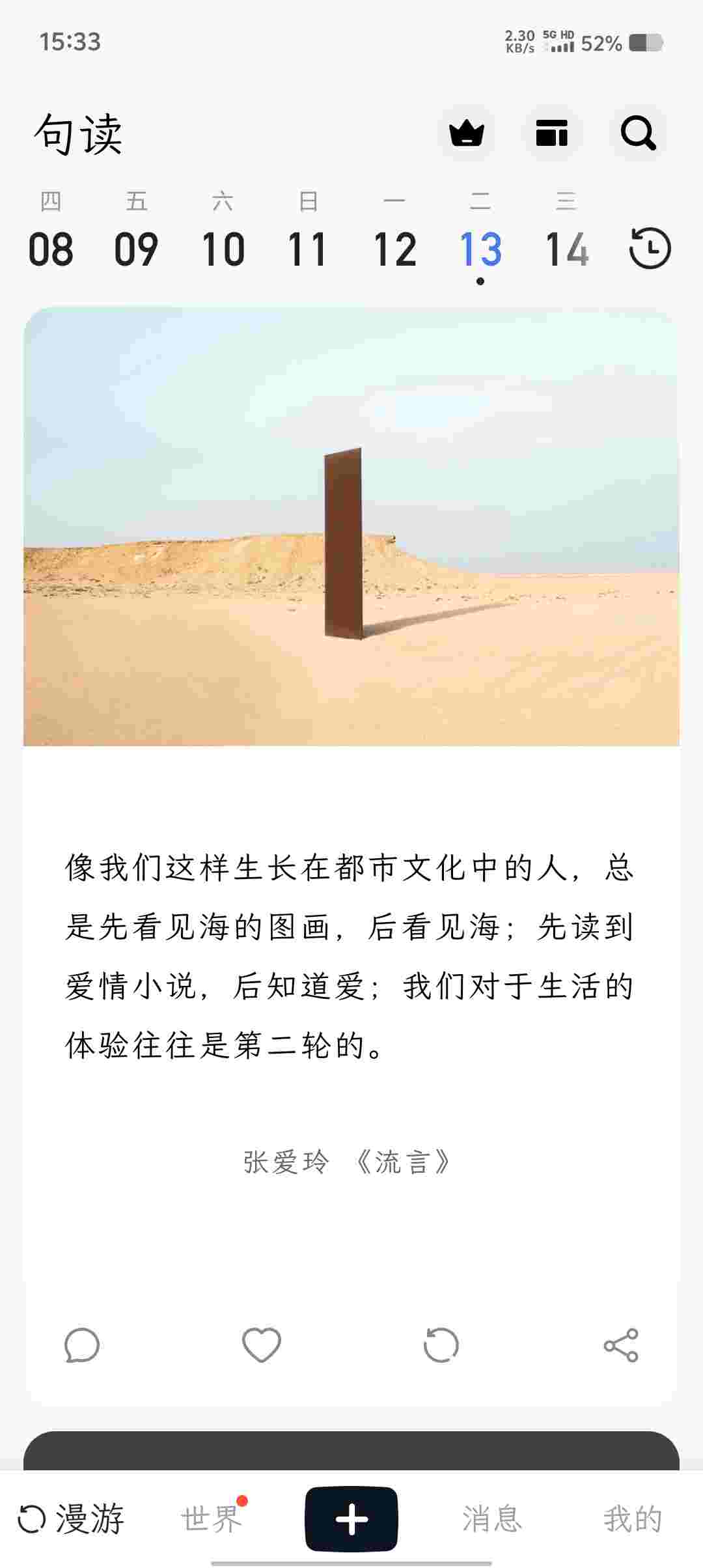The height and width of the screenshot is (1568, 703).
Task: Select date 14 Wednesday
Action: 566,234
